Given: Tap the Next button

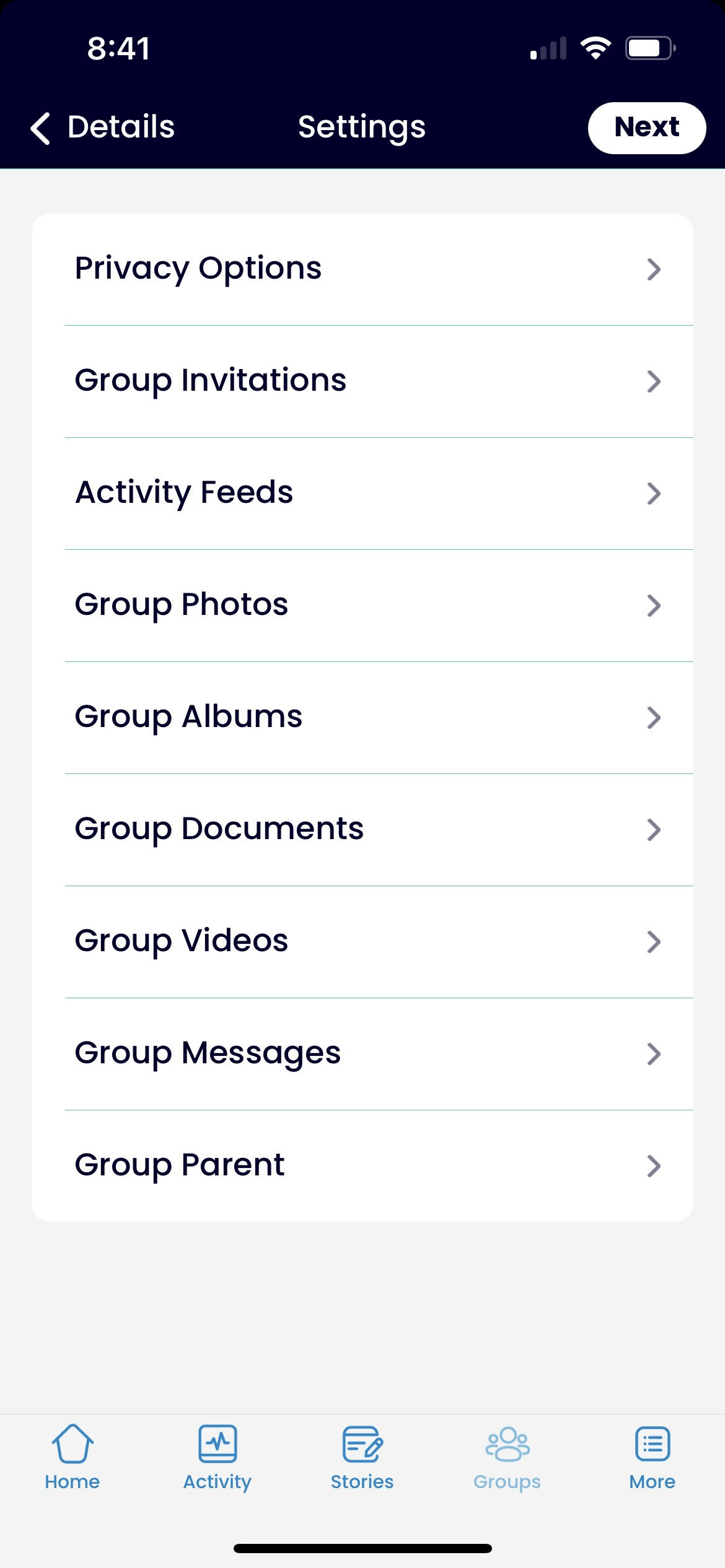Looking at the screenshot, I should pyautogui.click(x=646, y=128).
